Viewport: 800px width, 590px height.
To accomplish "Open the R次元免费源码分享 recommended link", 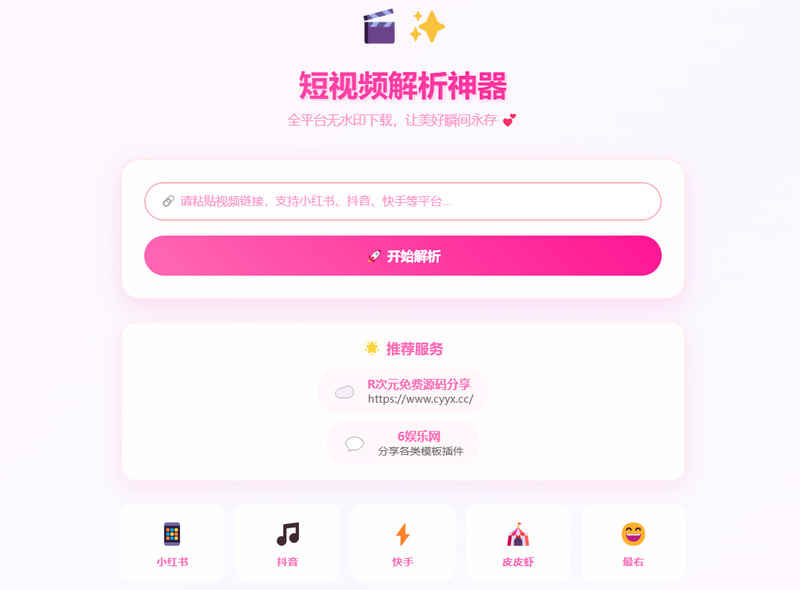I will click(403, 390).
